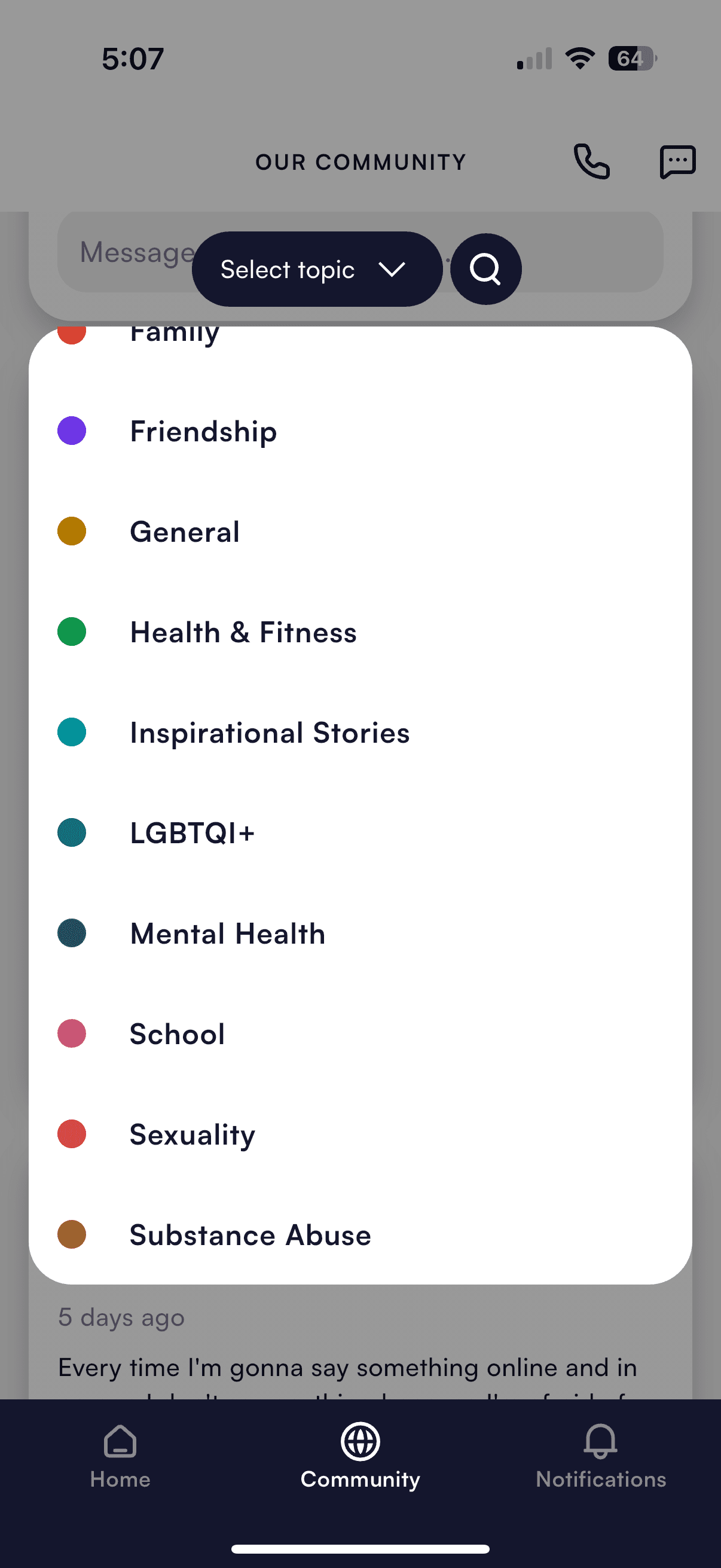
Task: Open the Notifications tab
Action: tap(600, 1457)
